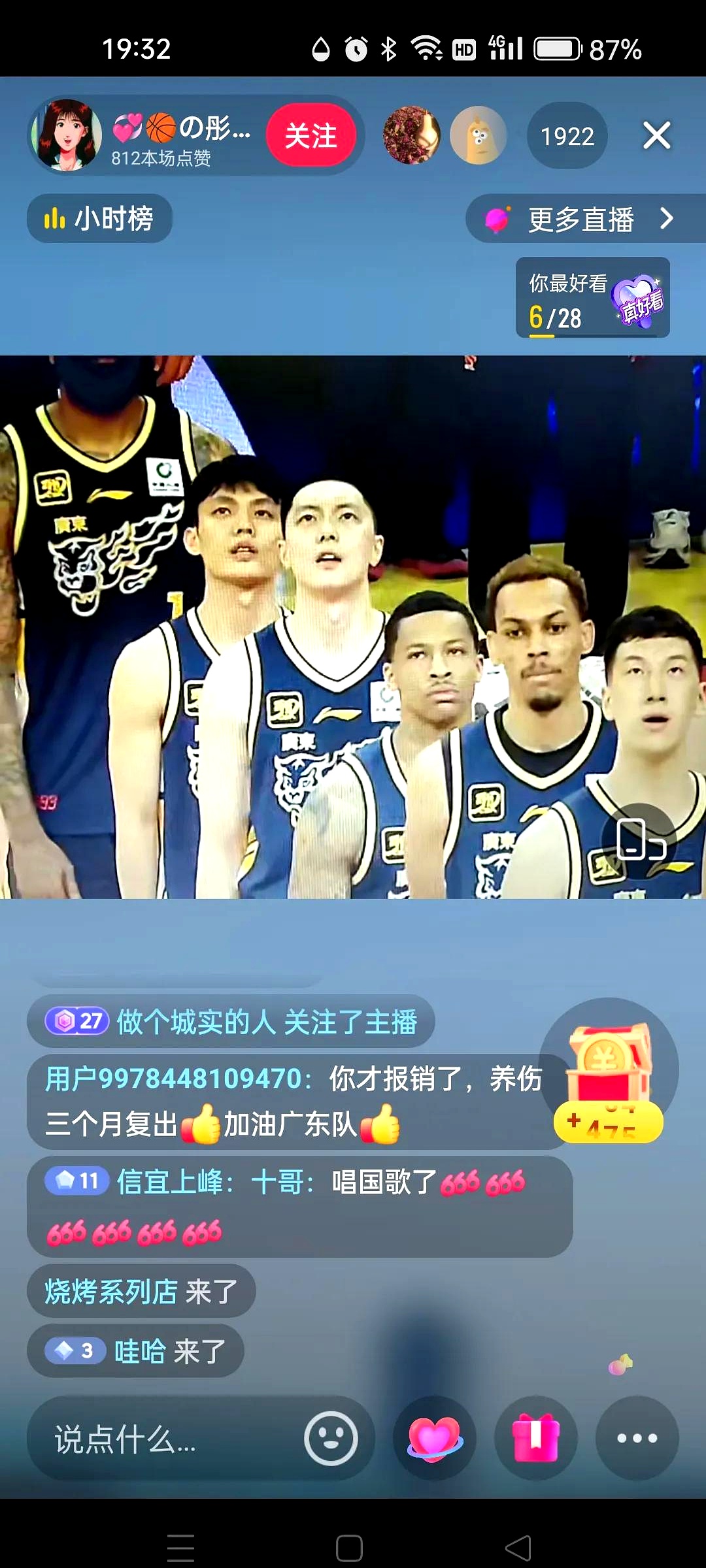This screenshot has height=1568, width=706.
Task: Open first top viewer avatar
Action: tap(411, 135)
